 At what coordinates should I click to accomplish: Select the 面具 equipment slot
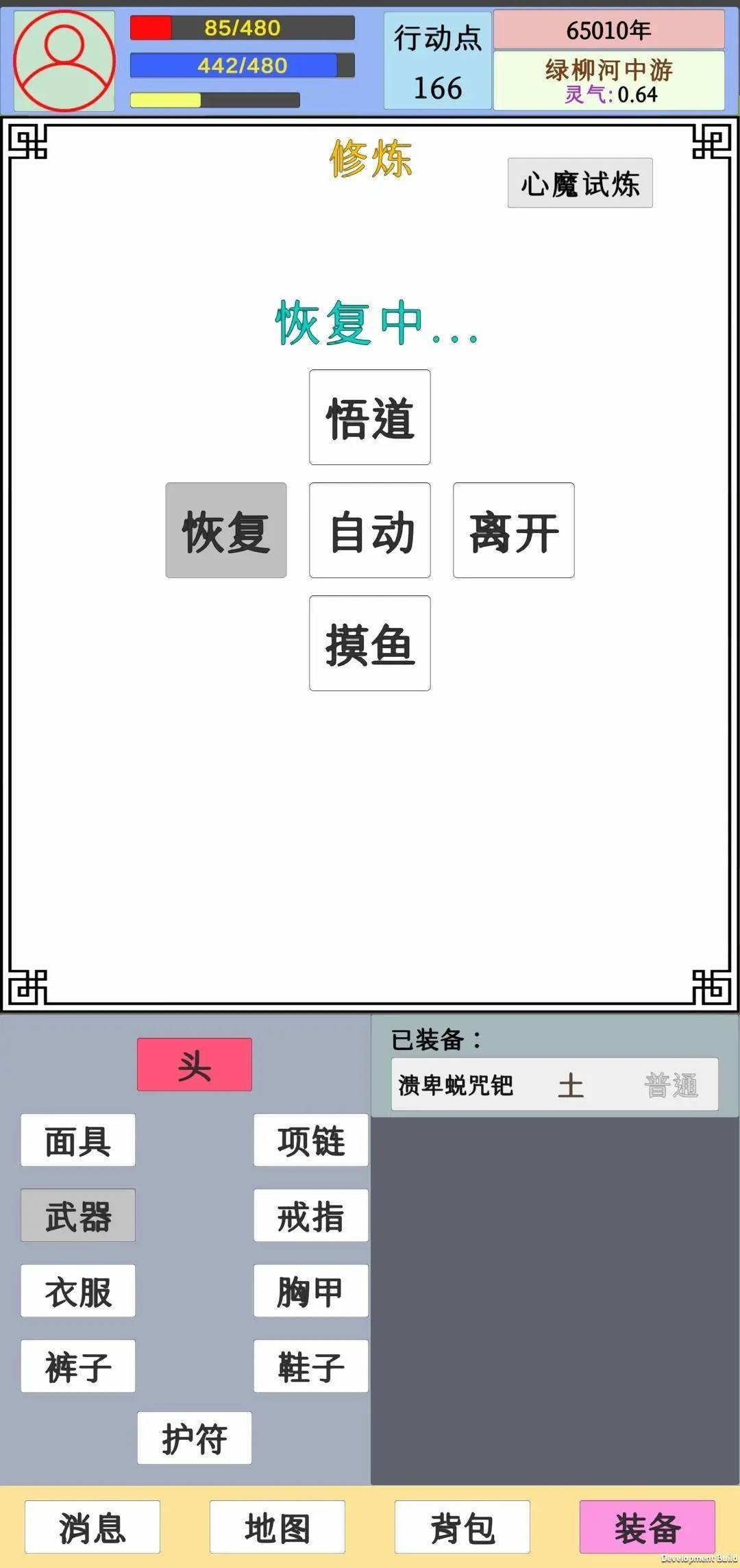[x=77, y=1139]
